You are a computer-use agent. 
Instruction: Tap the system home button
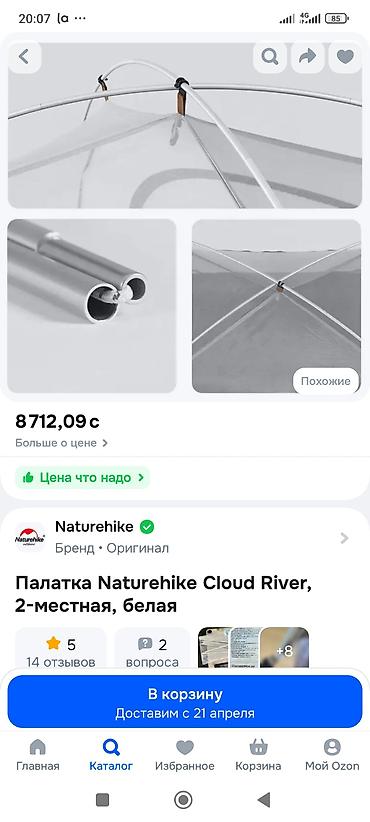[x=183, y=800]
